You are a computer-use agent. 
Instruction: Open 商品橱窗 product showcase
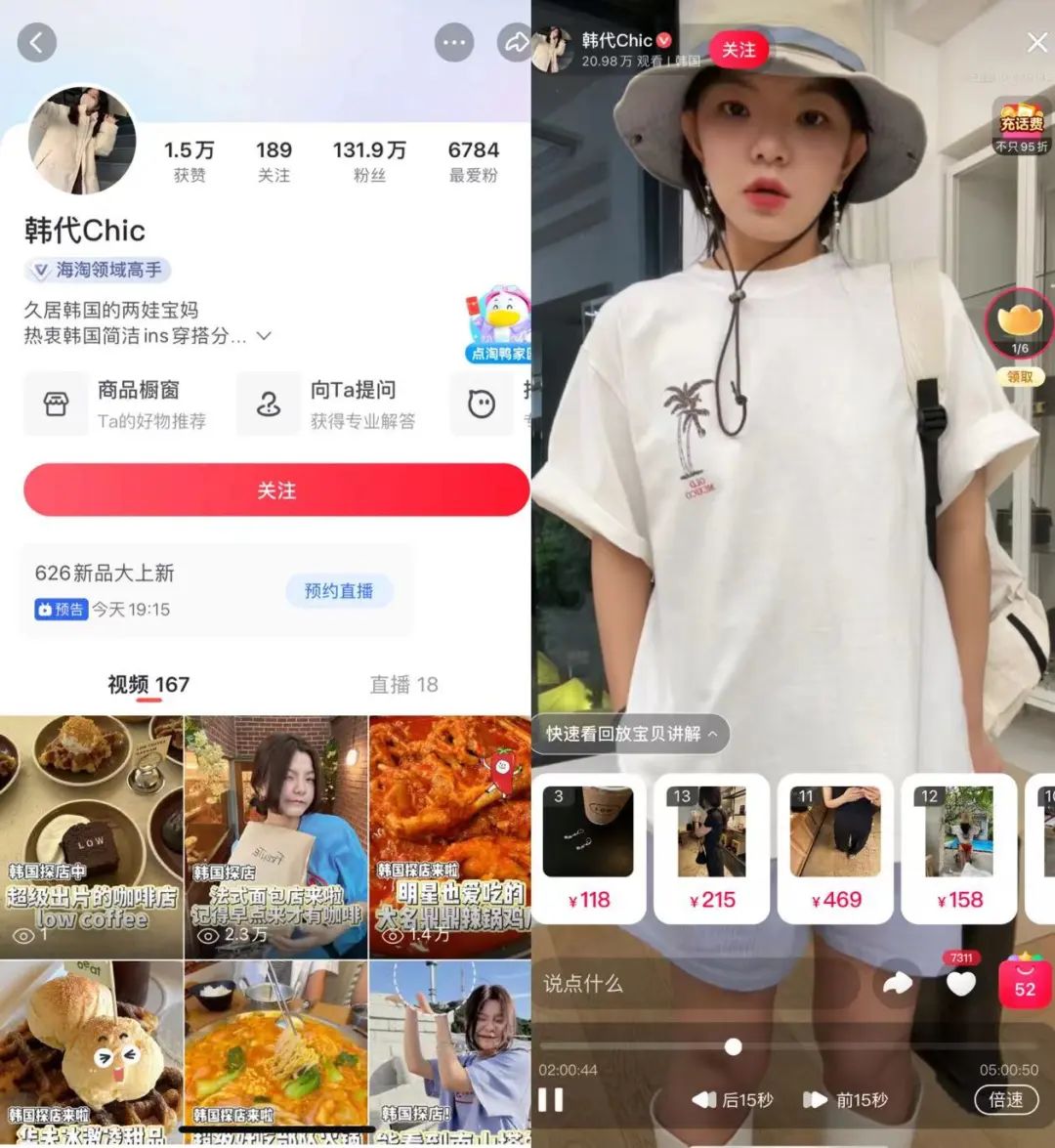click(x=122, y=404)
